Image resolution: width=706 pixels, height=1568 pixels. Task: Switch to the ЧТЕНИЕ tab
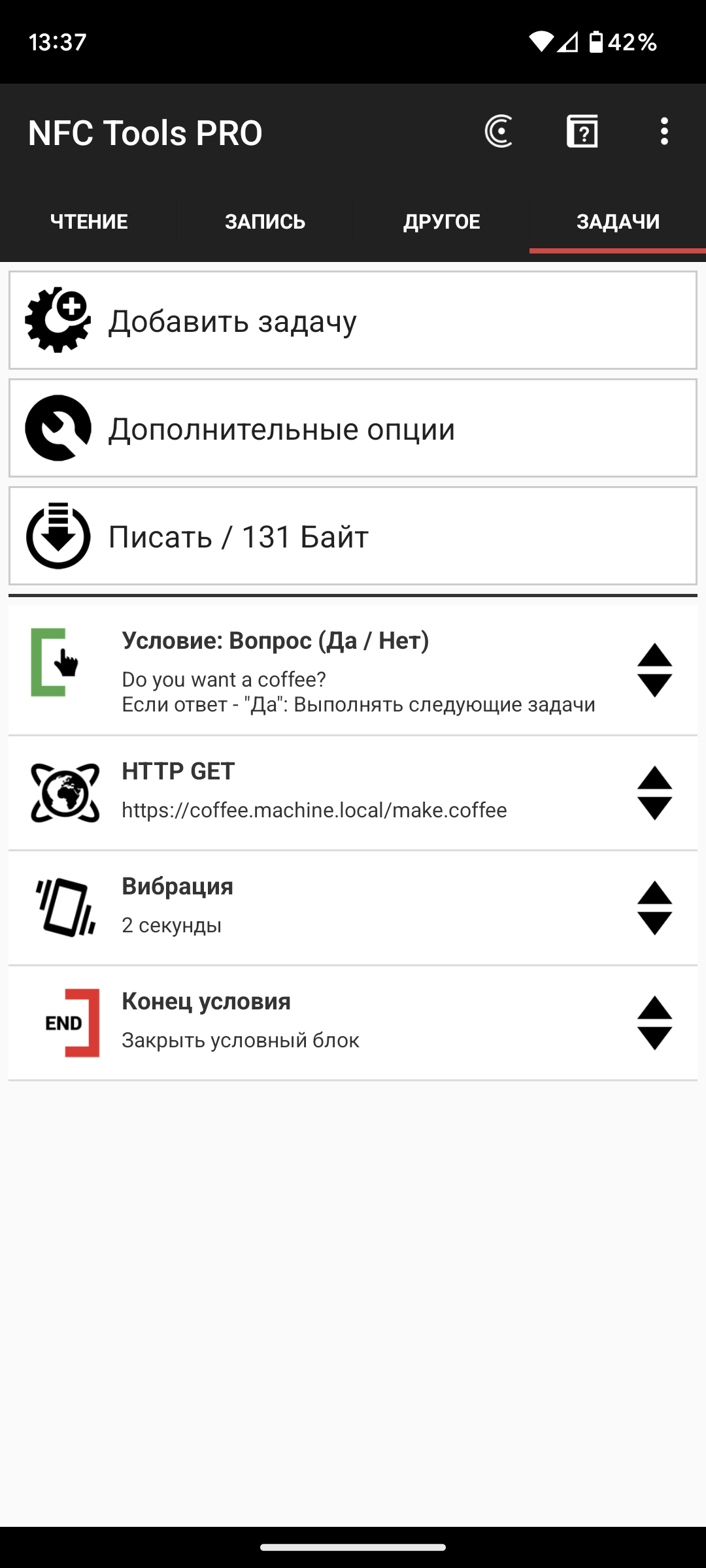pos(88,221)
